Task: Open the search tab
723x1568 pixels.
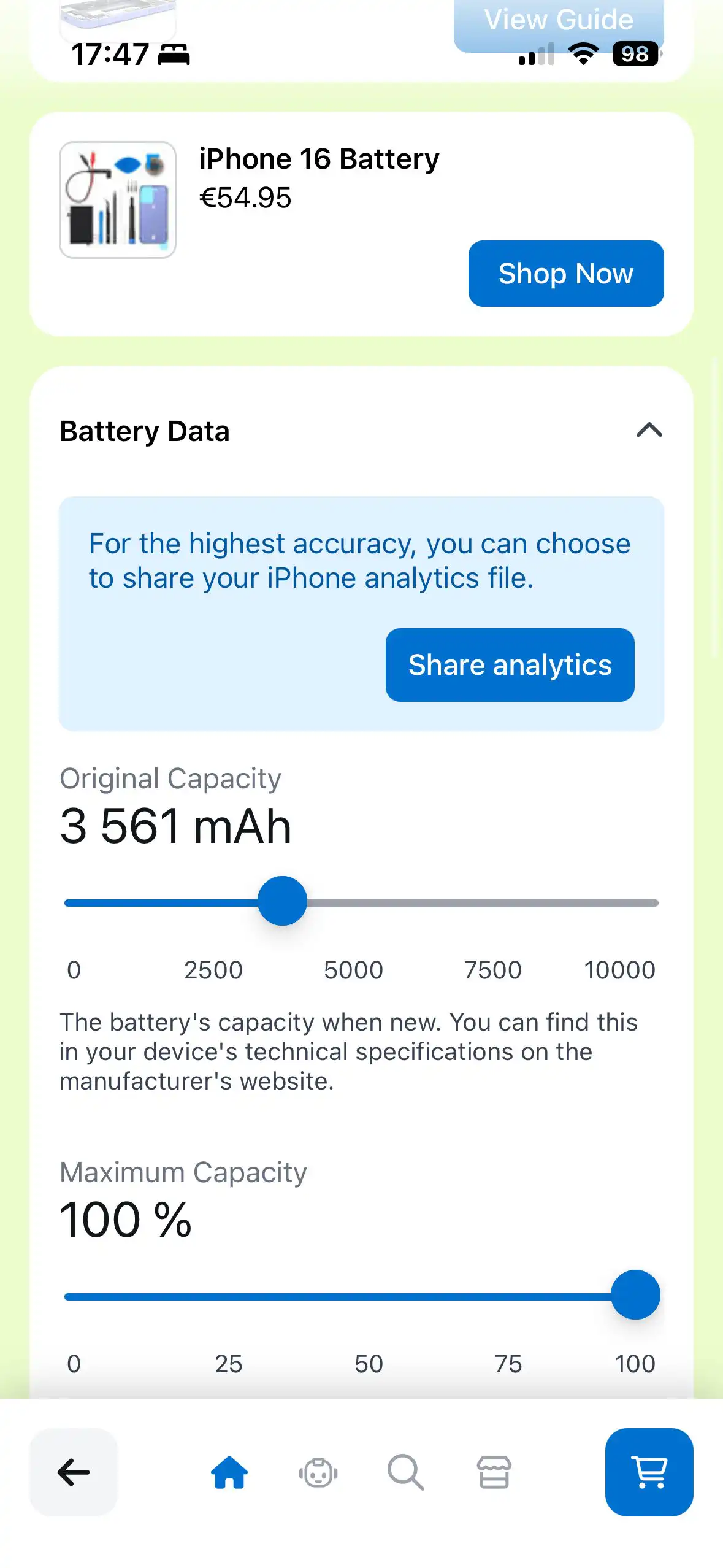Action: click(x=405, y=1472)
